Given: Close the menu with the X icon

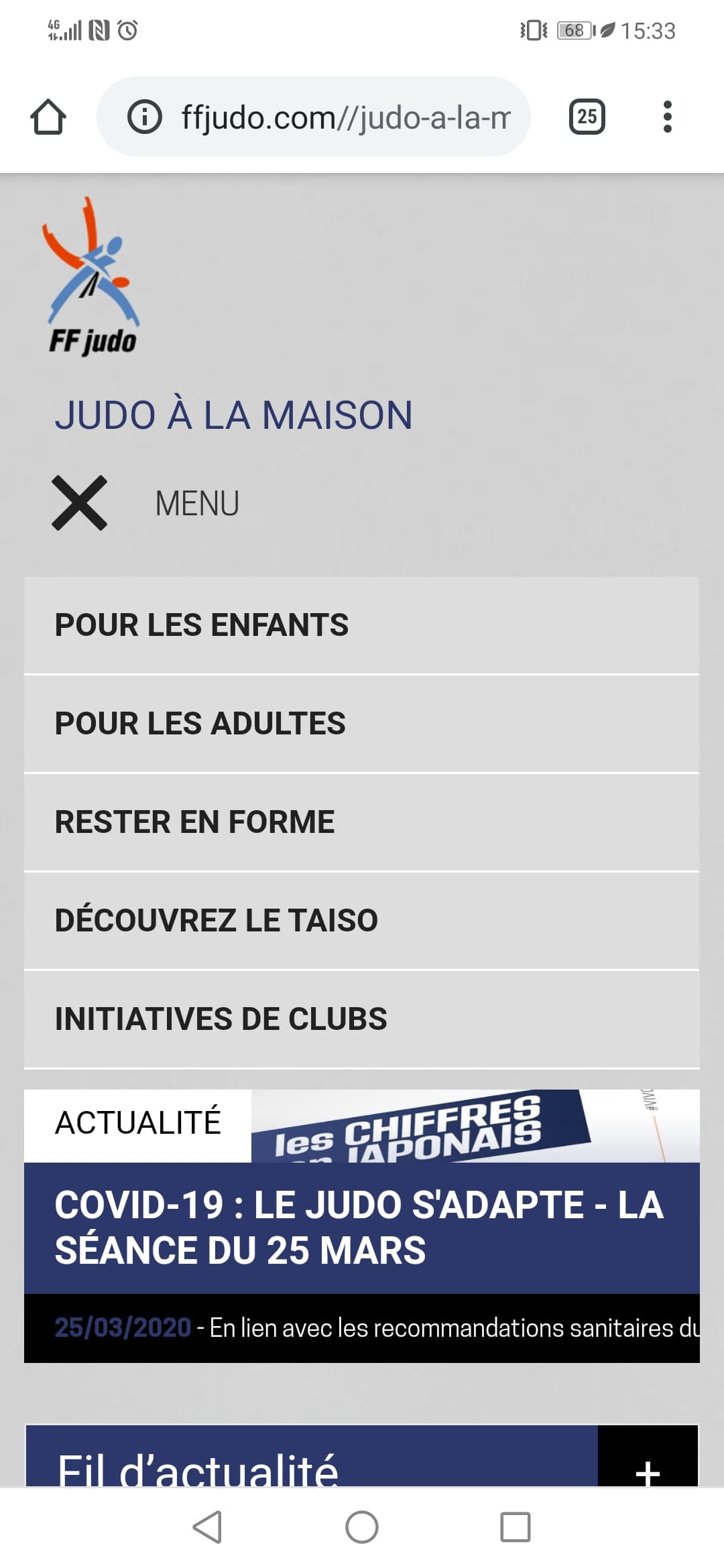Looking at the screenshot, I should 80,503.
